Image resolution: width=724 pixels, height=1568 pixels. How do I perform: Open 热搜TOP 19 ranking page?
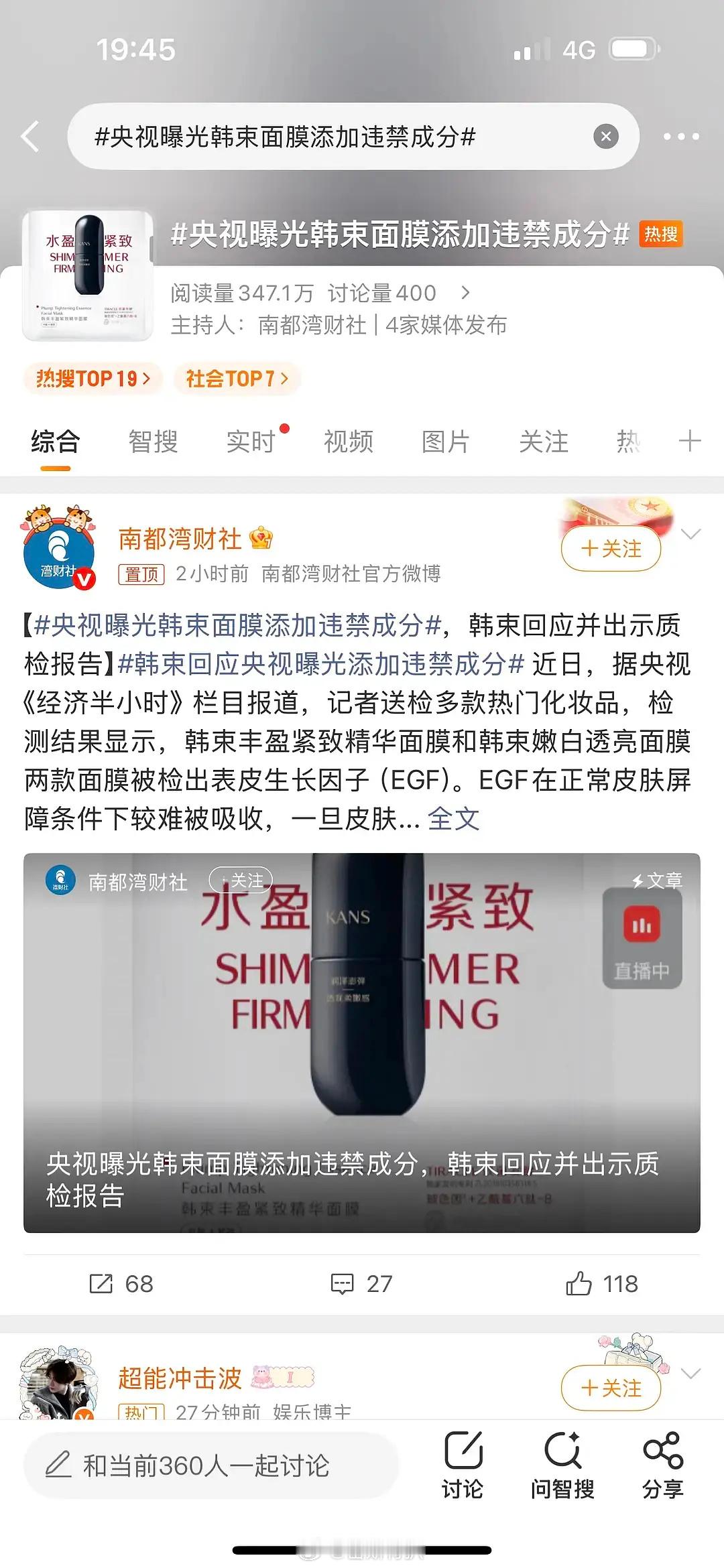(92, 378)
